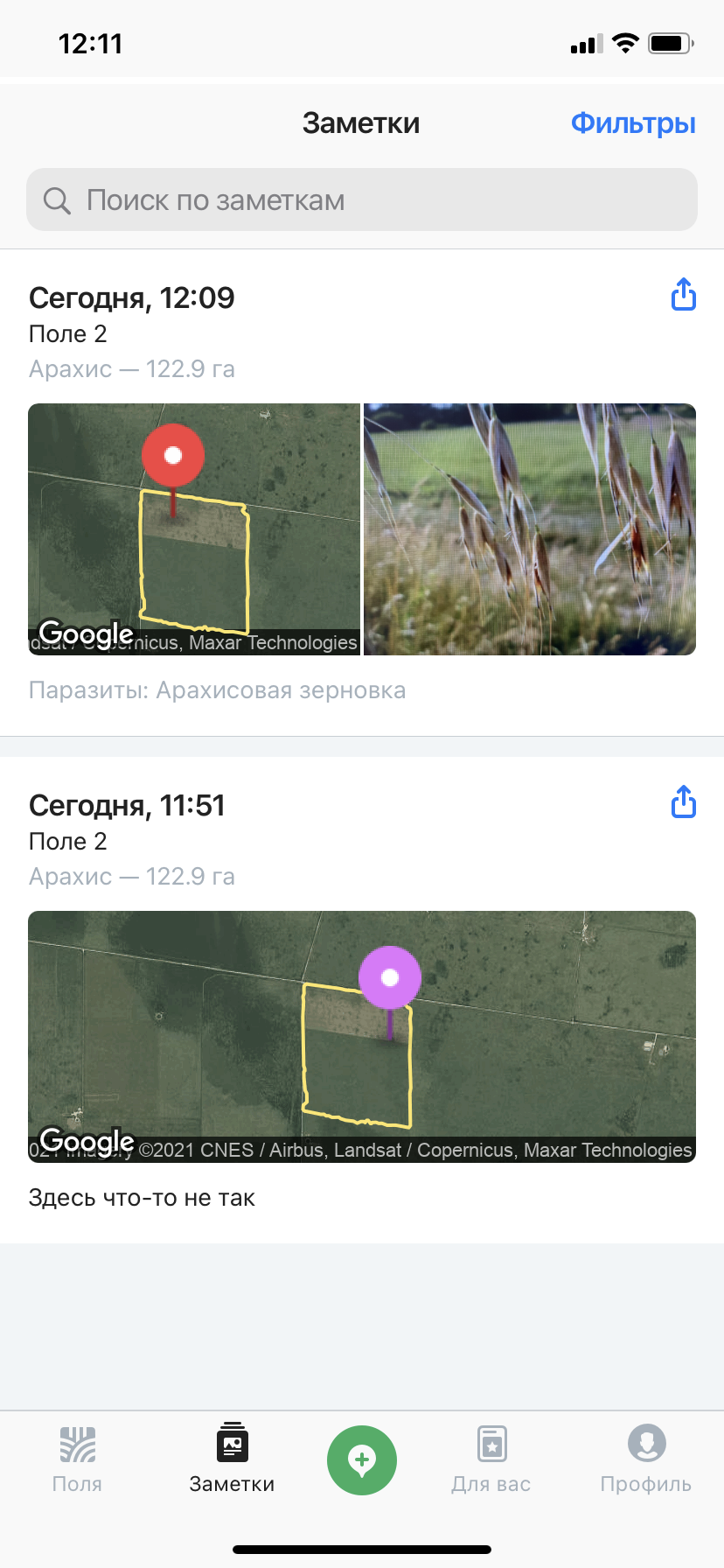
Task: Go to the Для вас tab
Action: click(x=491, y=1459)
